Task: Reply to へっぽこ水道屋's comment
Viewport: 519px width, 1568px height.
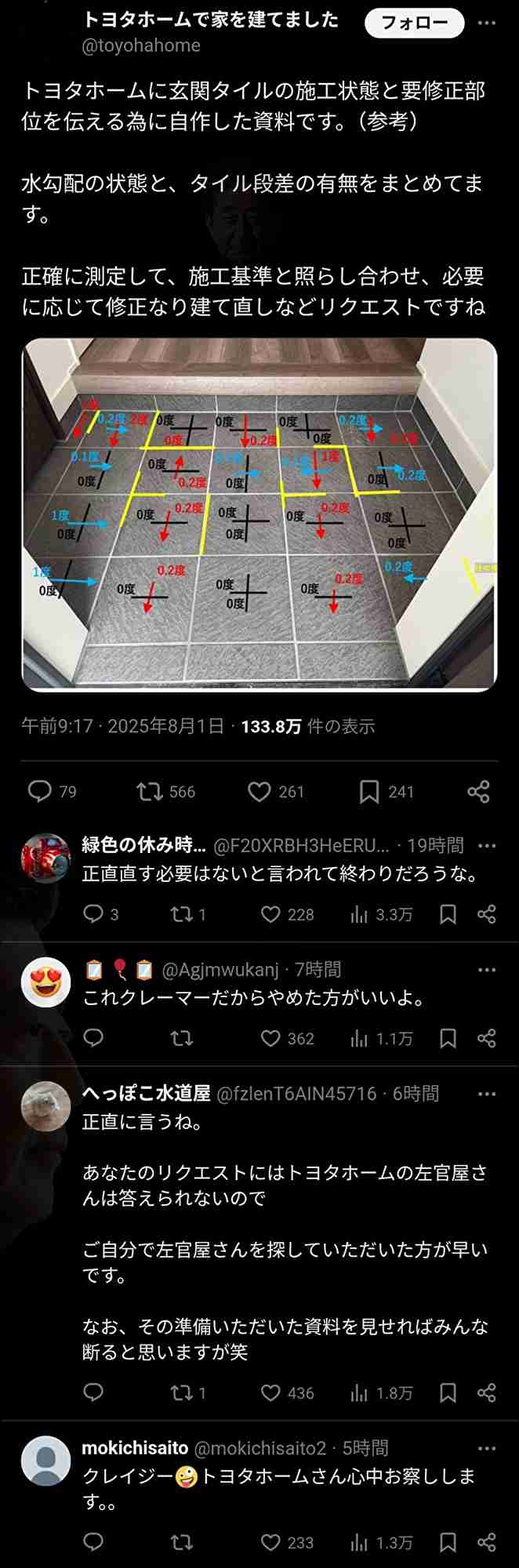Action: click(x=93, y=1392)
